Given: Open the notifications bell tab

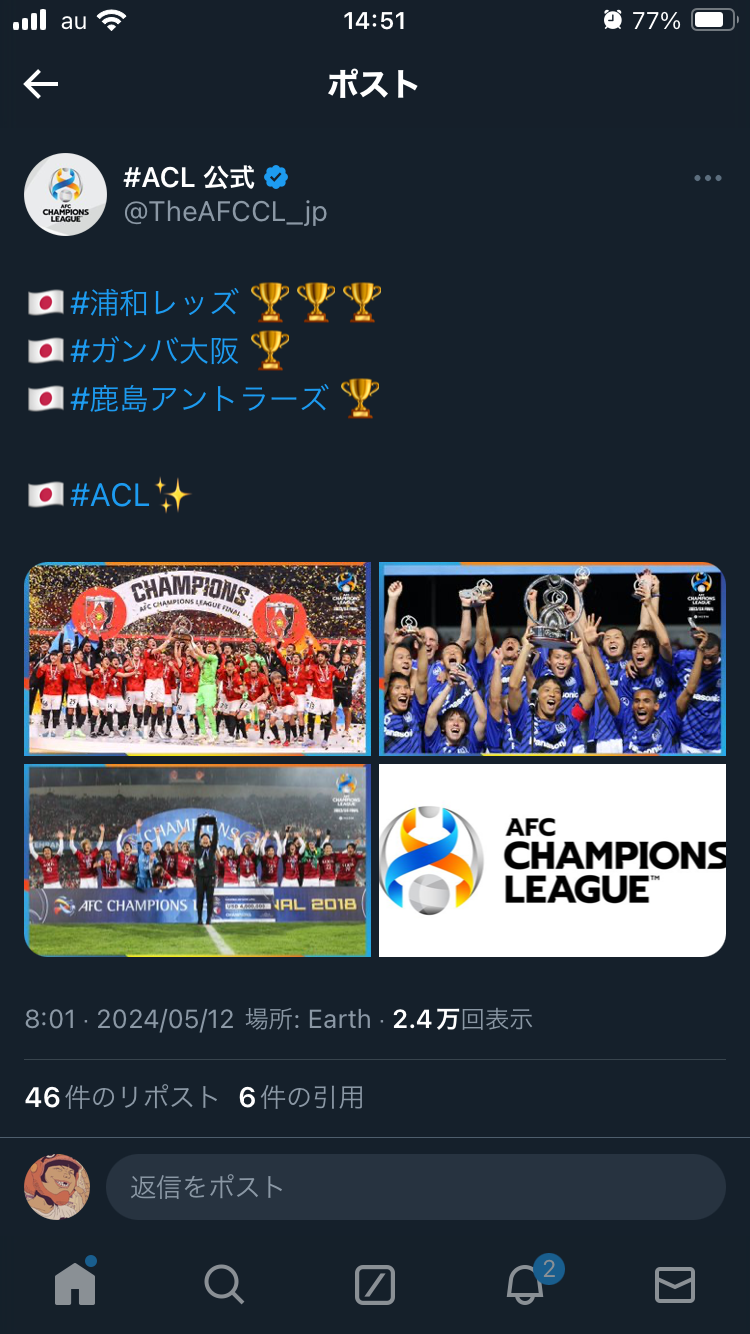Looking at the screenshot, I should pos(526,1284).
